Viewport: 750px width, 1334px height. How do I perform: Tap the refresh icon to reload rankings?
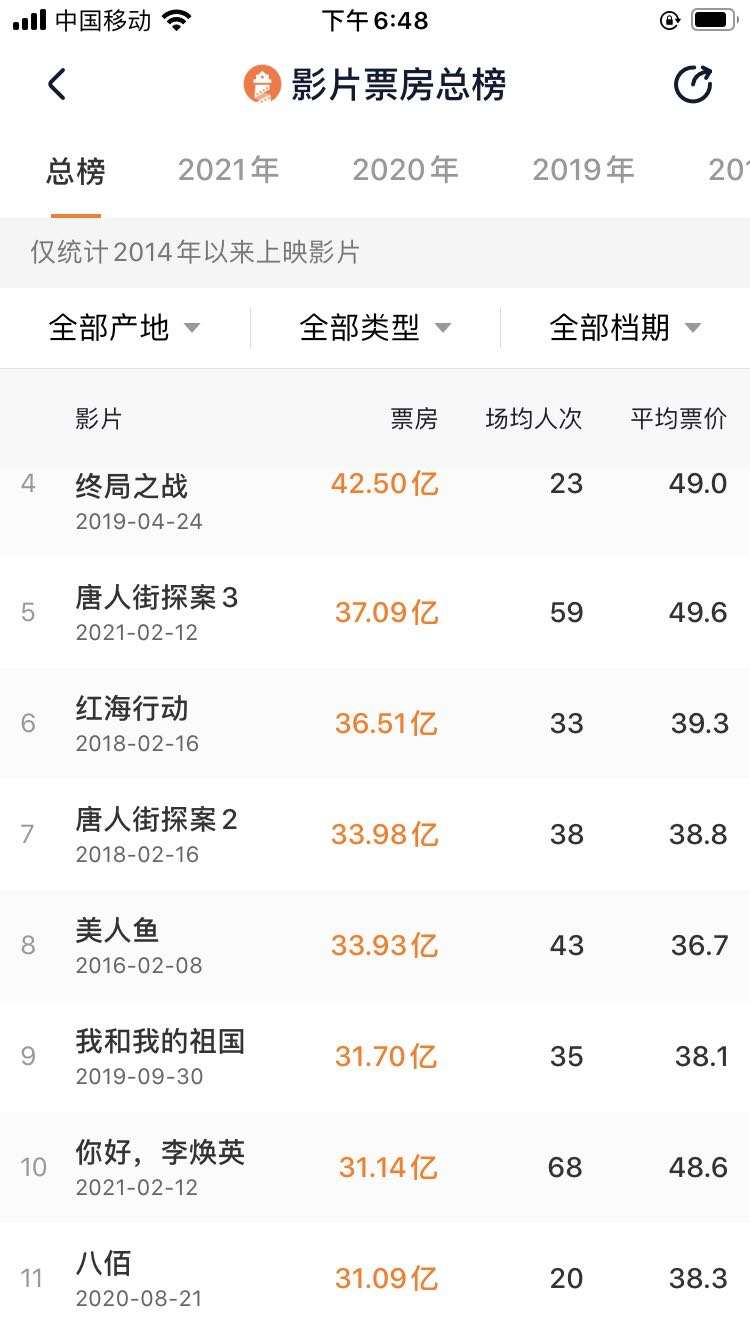(x=694, y=85)
